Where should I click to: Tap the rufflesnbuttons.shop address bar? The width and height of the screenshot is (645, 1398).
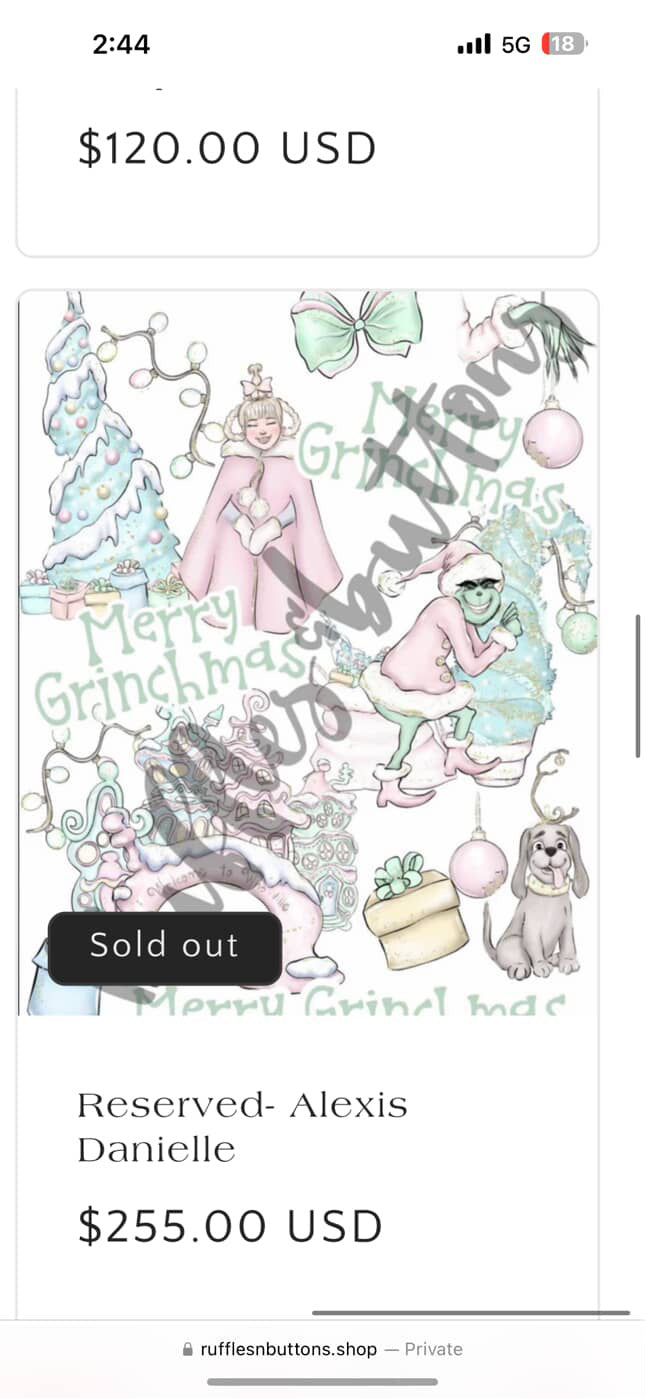(x=322, y=1349)
